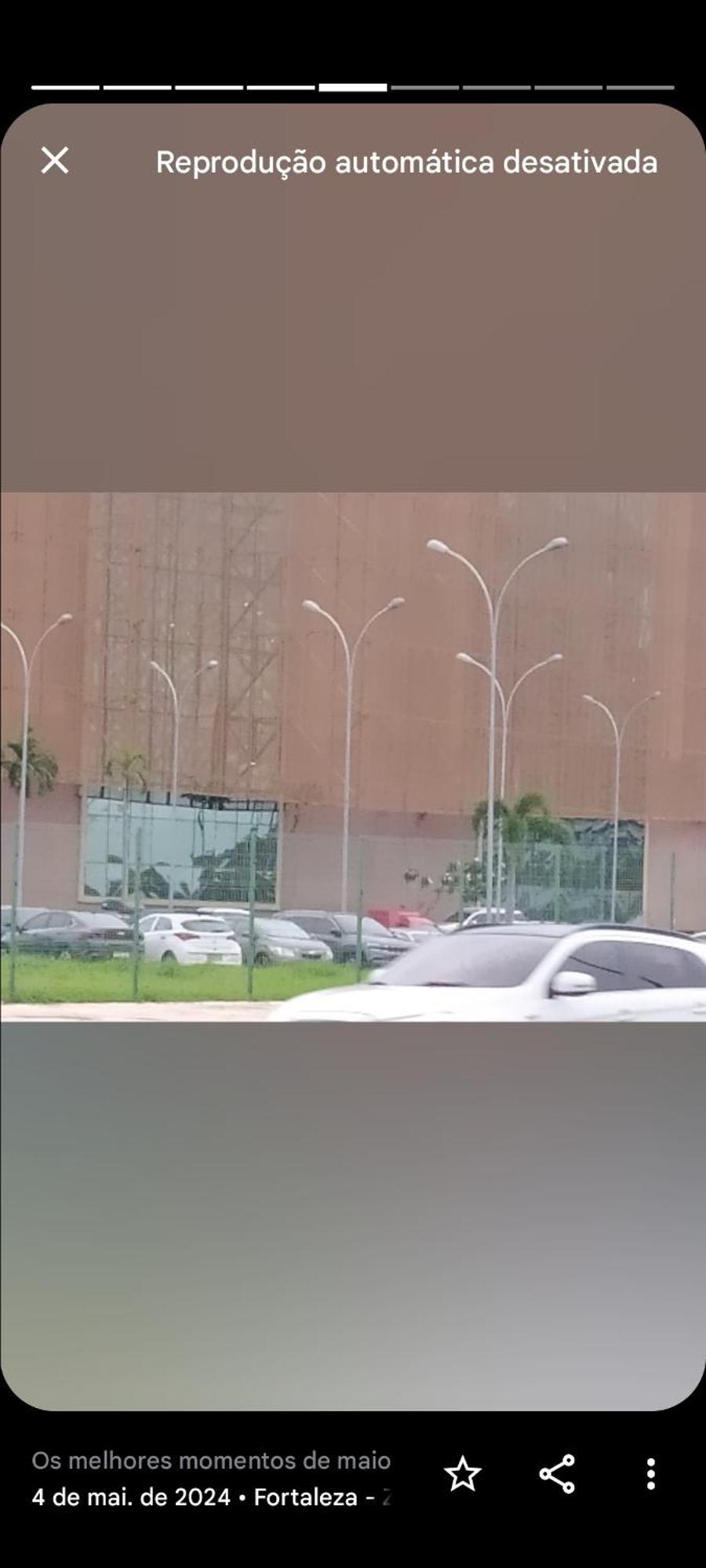Screen dimensions: 706x1568
Task: Share this memory photo
Action: coord(557,1475)
